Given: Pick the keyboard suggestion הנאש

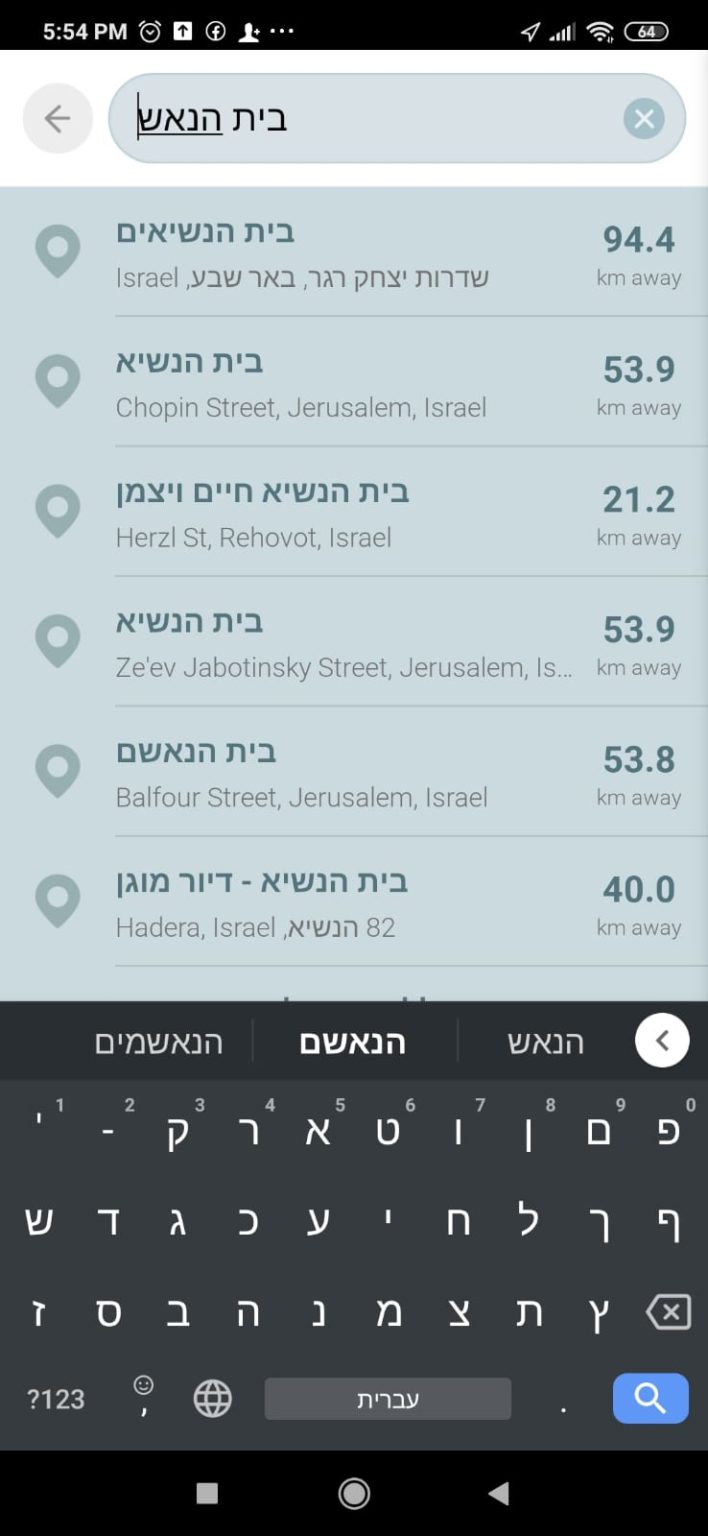Looking at the screenshot, I should 546,1042.
